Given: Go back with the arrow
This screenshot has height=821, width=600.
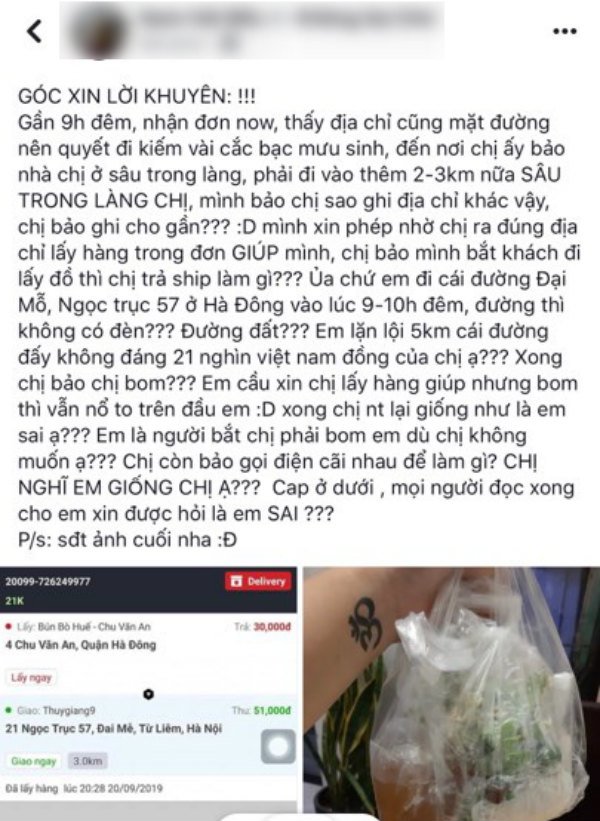Looking at the screenshot, I should (35, 31).
